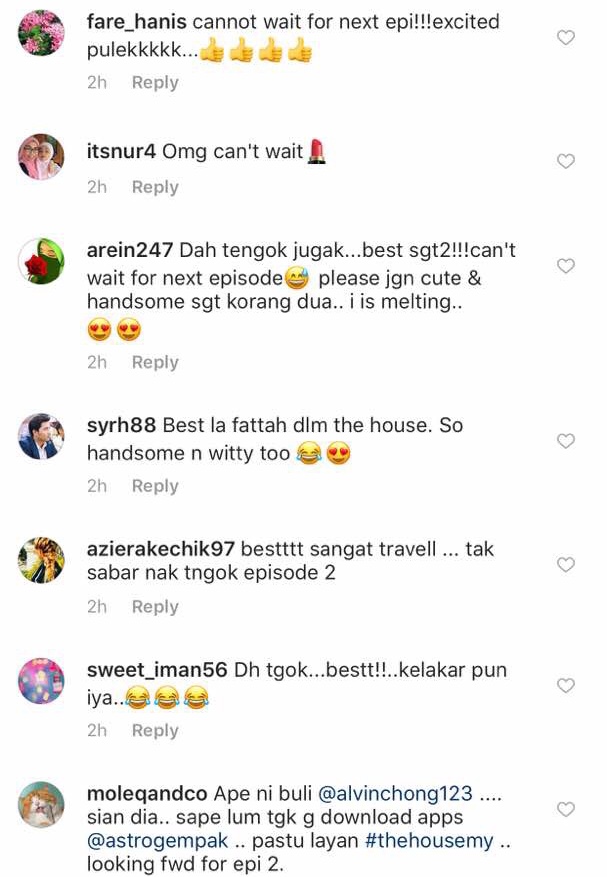Reply to syrh88's comment

155,486
